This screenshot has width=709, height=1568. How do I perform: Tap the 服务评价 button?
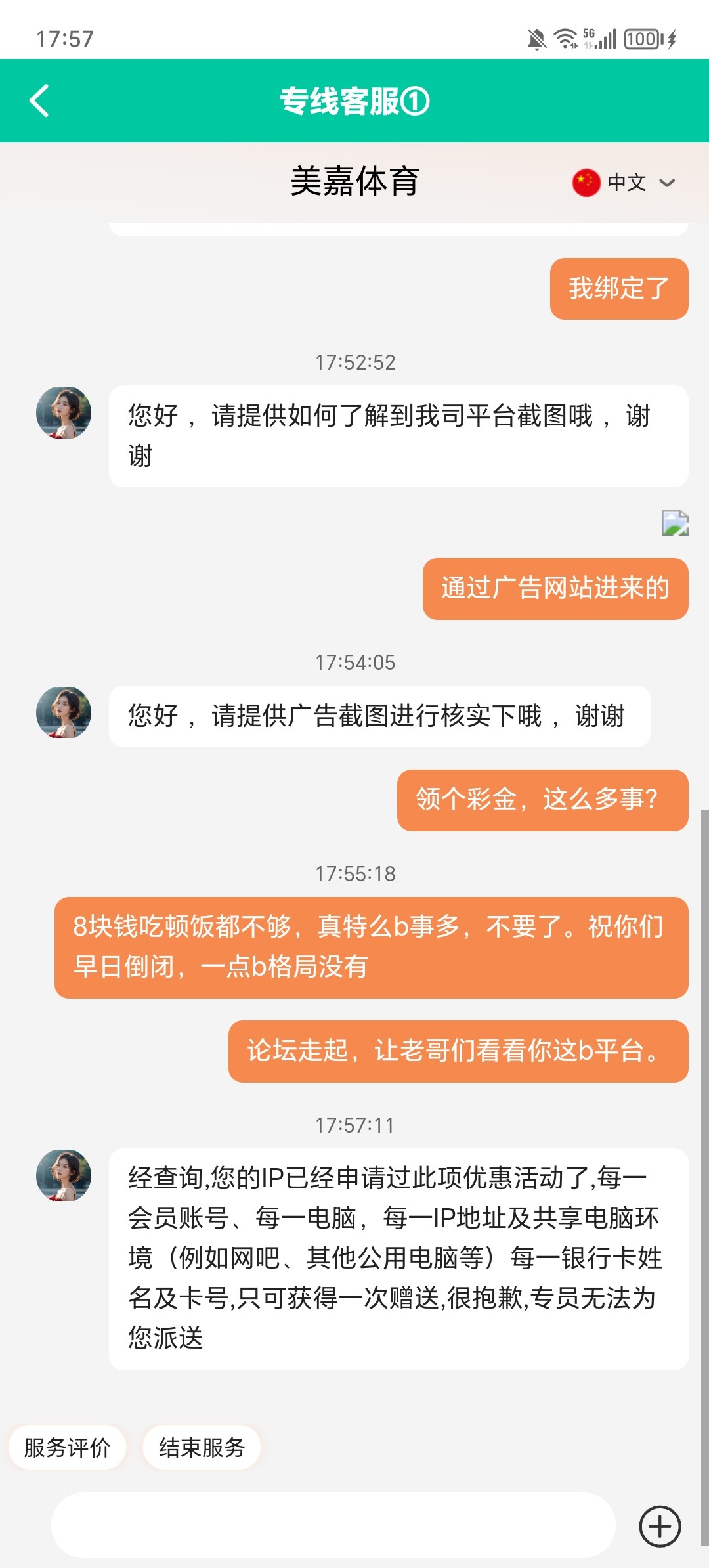pyautogui.click(x=67, y=1447)
